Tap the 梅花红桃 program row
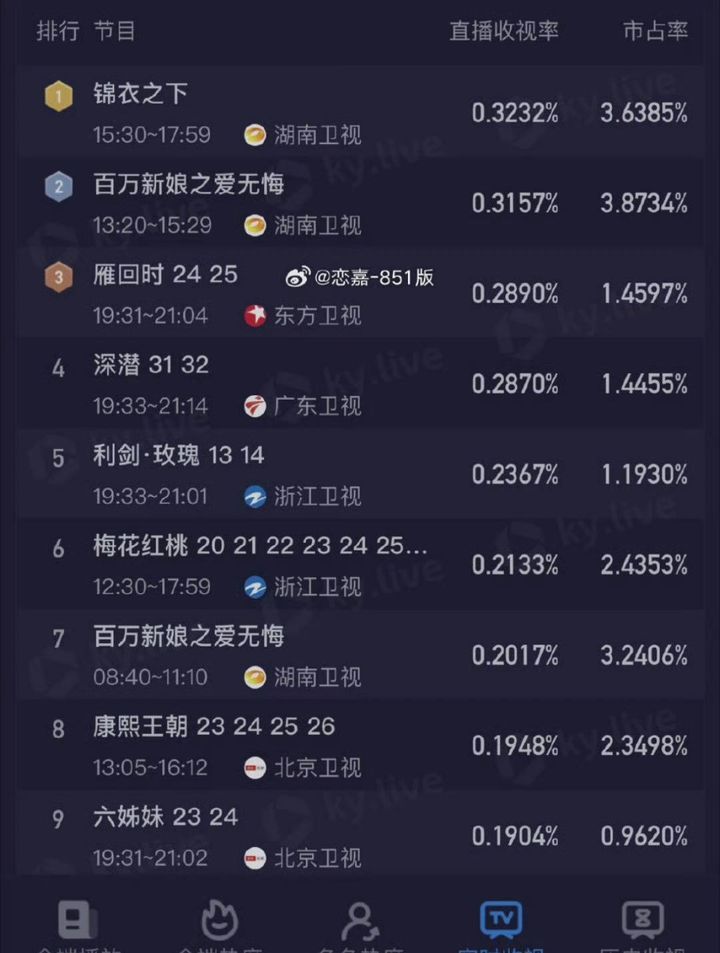Viewport: 720px width, 953px height. tap(360, 565)
